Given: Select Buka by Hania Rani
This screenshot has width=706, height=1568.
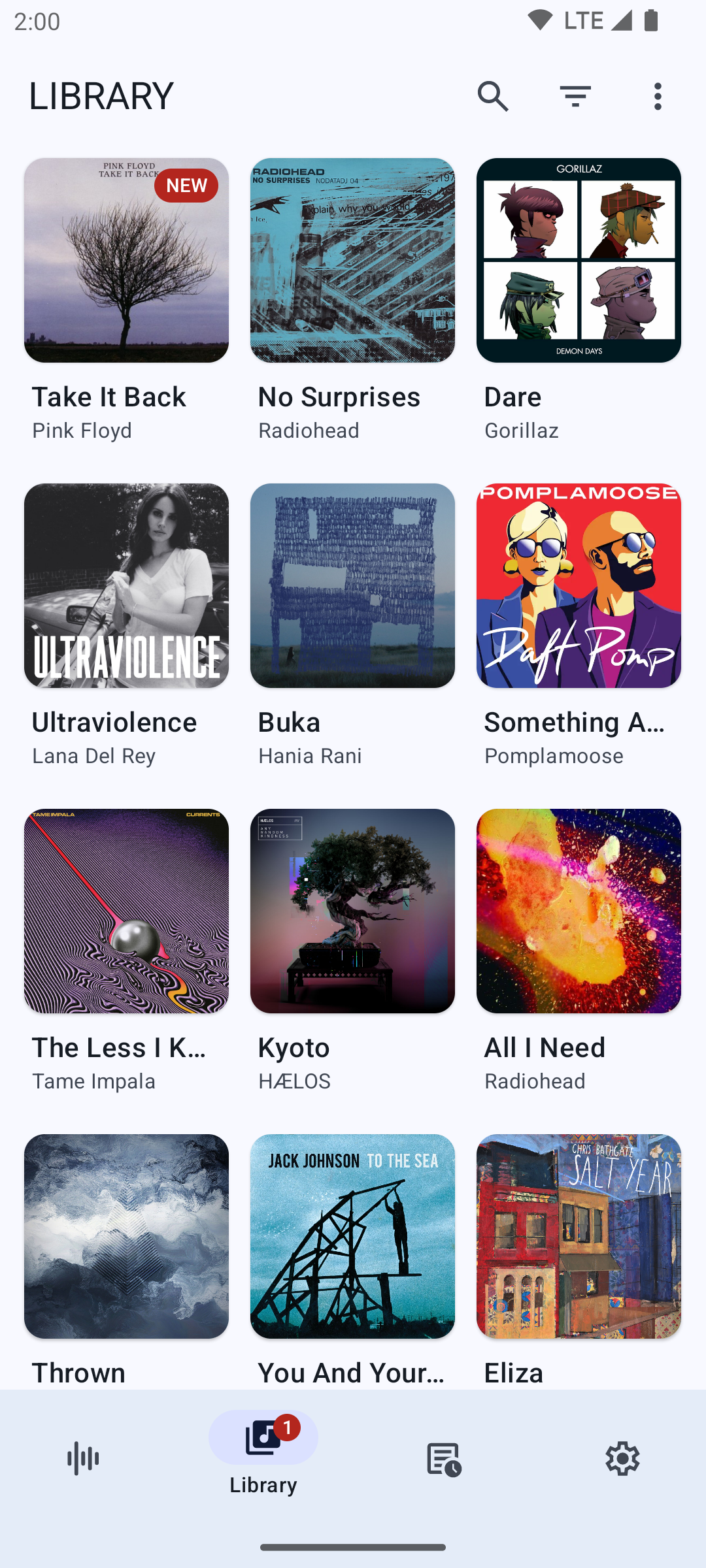Looking at the screenshot, I should 352,585.
